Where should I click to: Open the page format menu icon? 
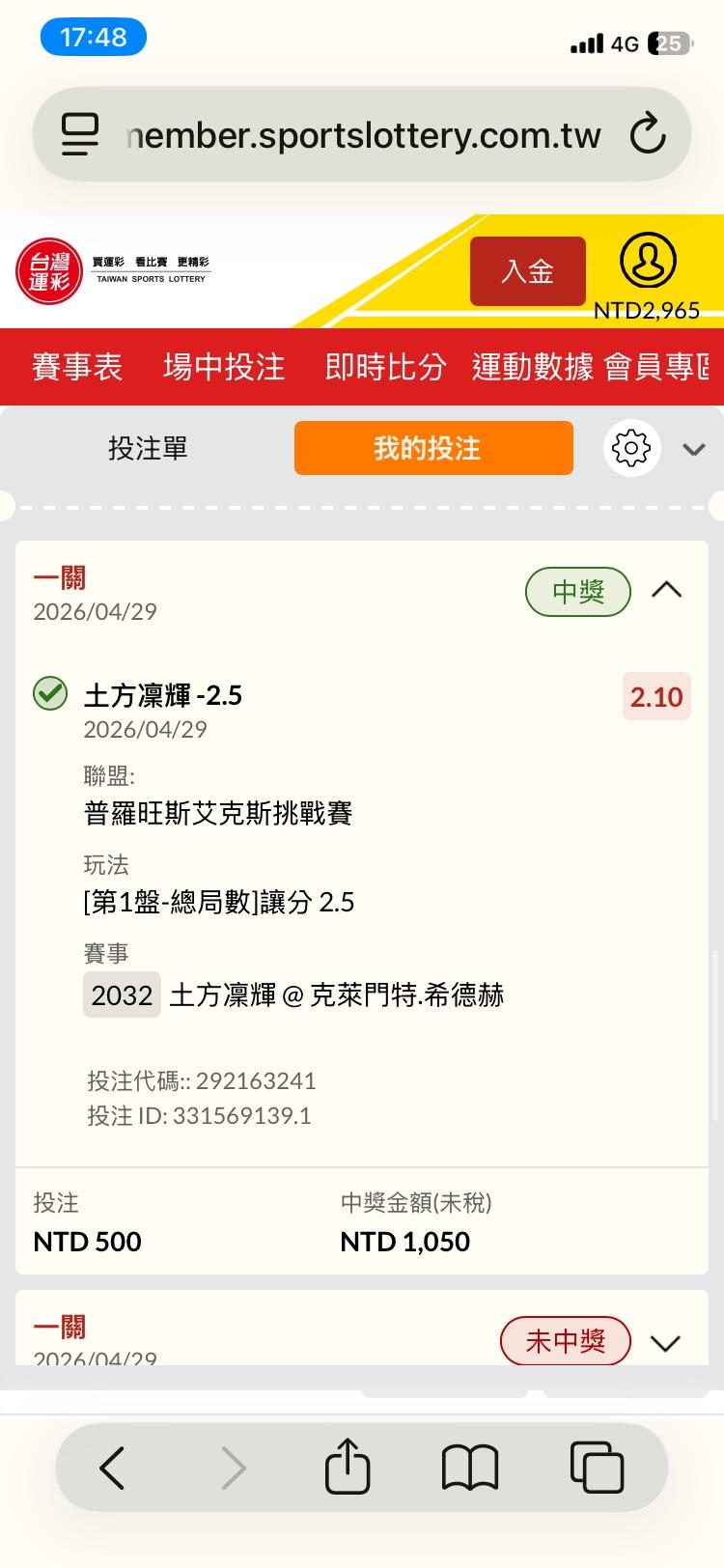click(x=80, y=135)
